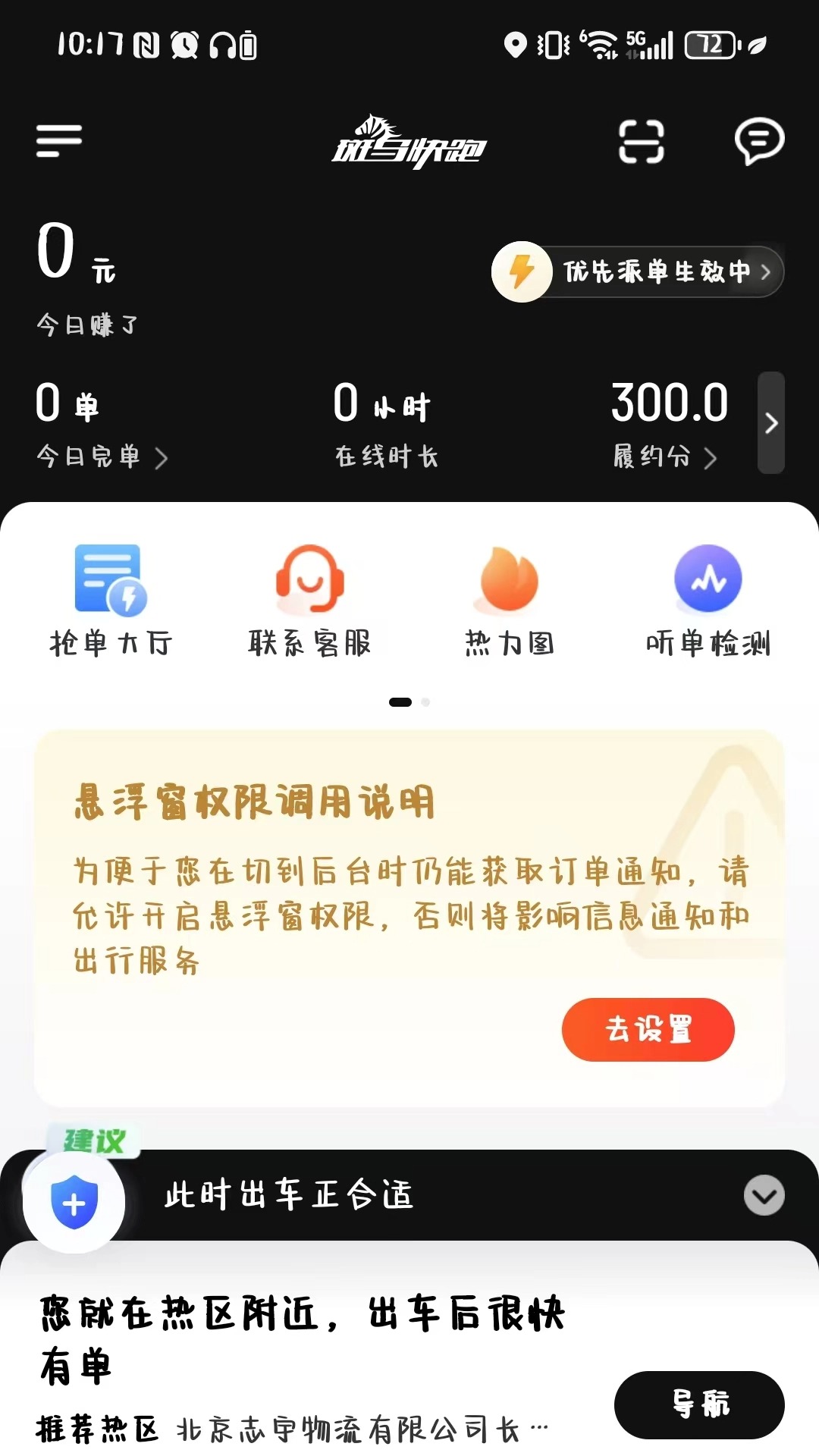Contact customer service via 联系客服 icon

(310, 599)
